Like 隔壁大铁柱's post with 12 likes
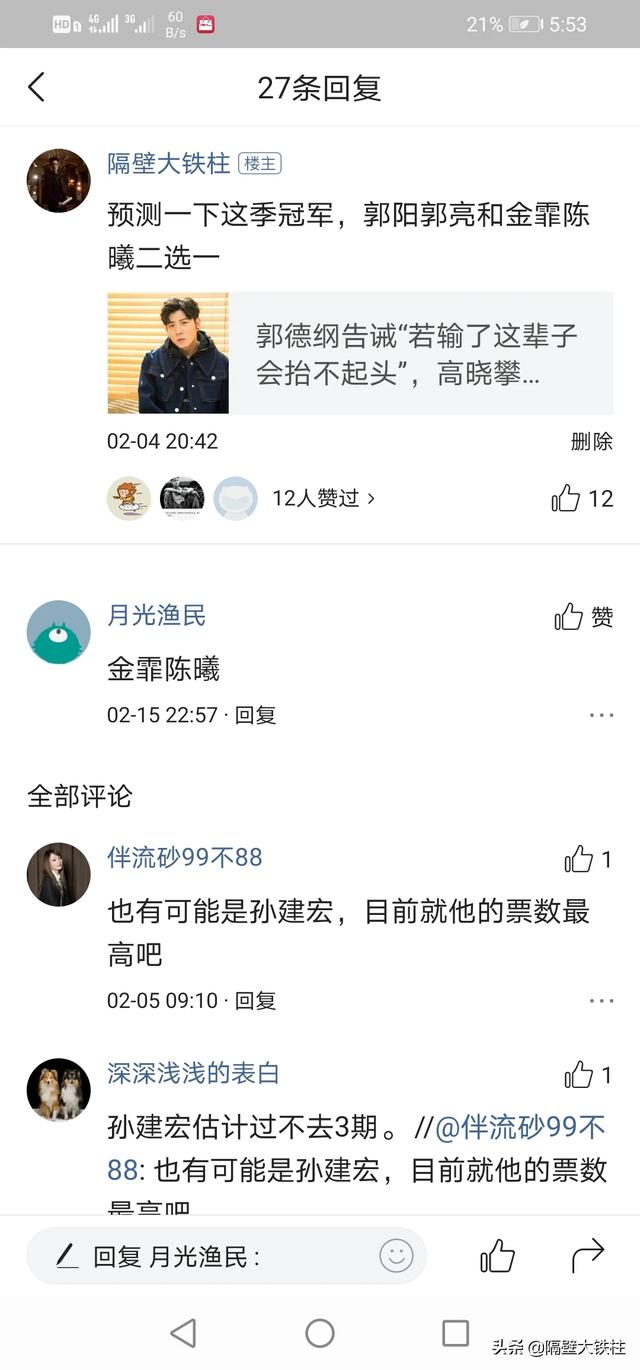Viewport: 640px width, 1370px height. click(x=582, y=498)
